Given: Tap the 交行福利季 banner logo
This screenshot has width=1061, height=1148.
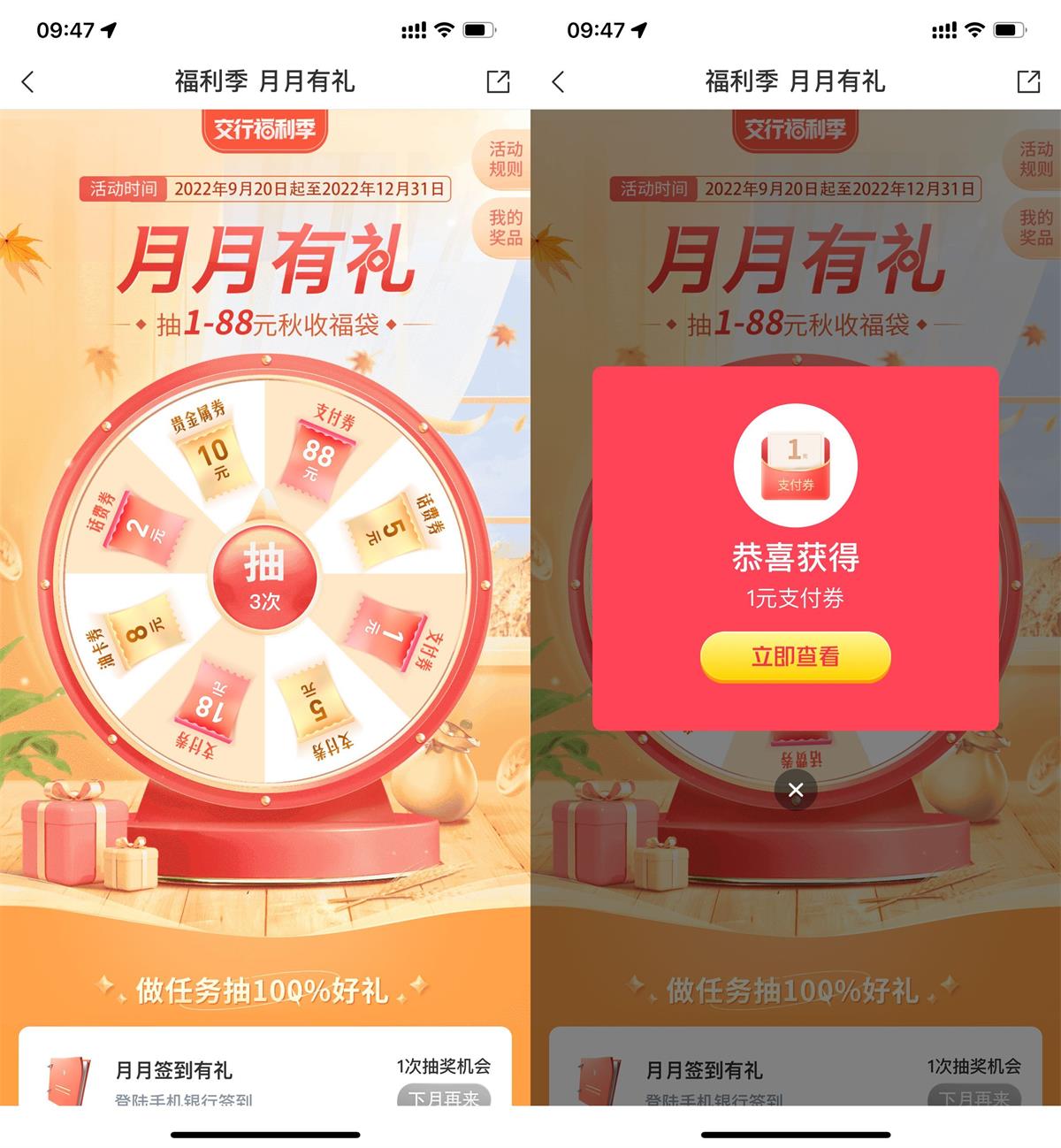Looking at the screenshot, I should (265, 127).
